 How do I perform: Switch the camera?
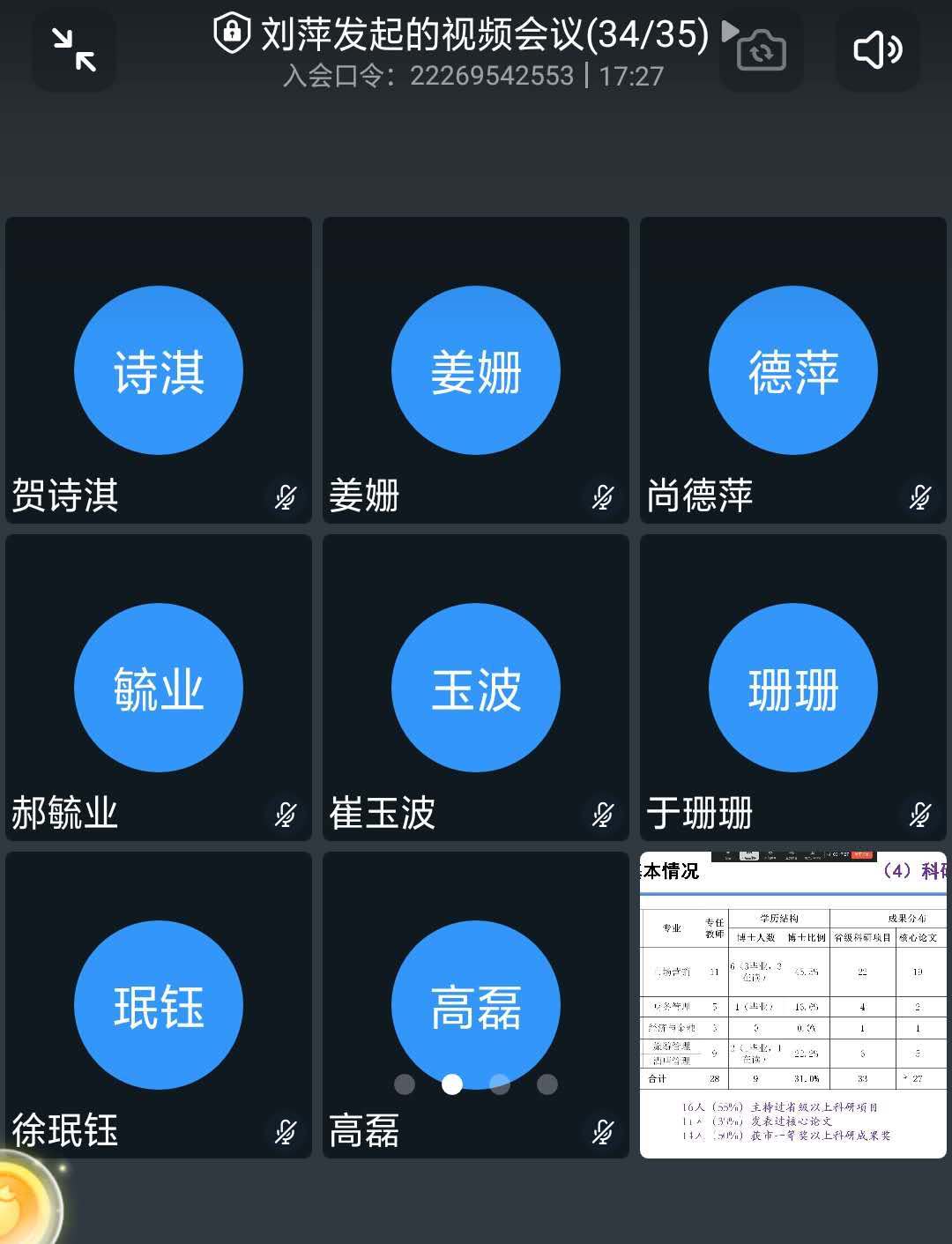(x=761, y=51)
